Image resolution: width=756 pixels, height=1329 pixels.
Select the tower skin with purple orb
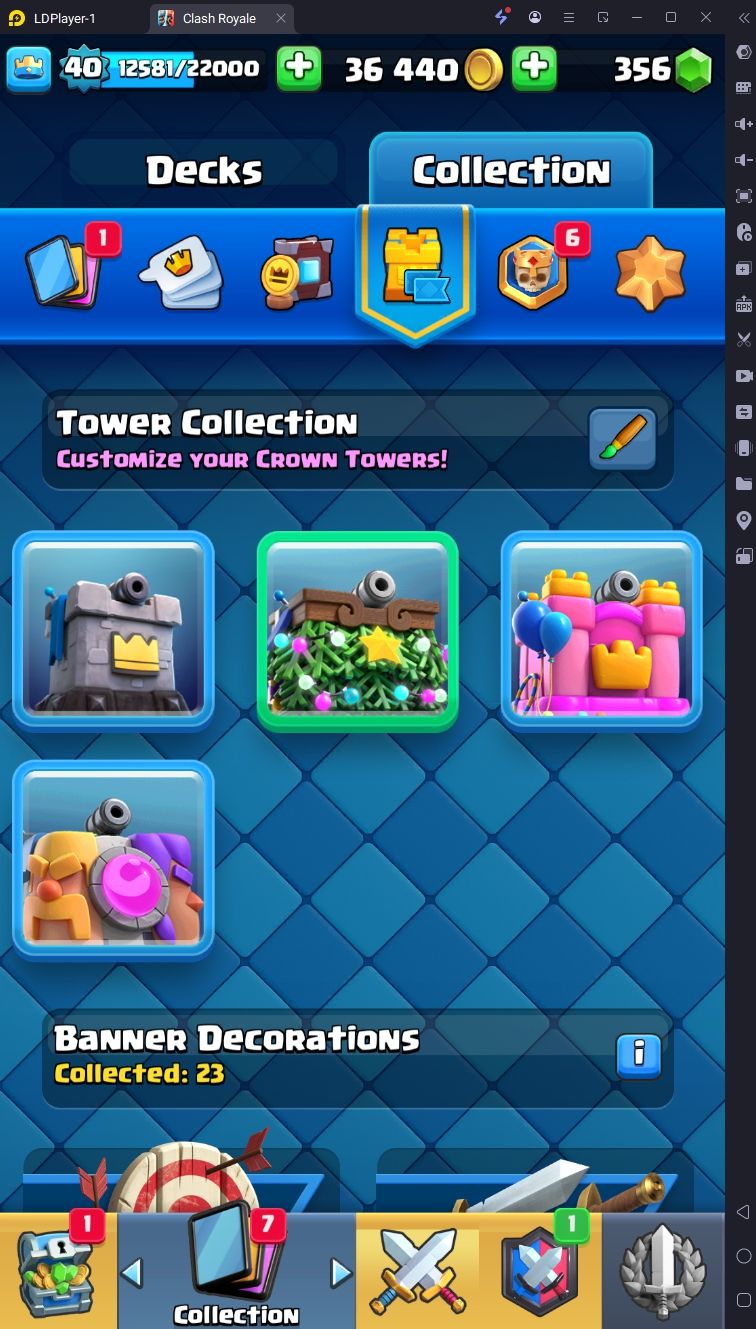pyautogui.click(x=113, y=860)
